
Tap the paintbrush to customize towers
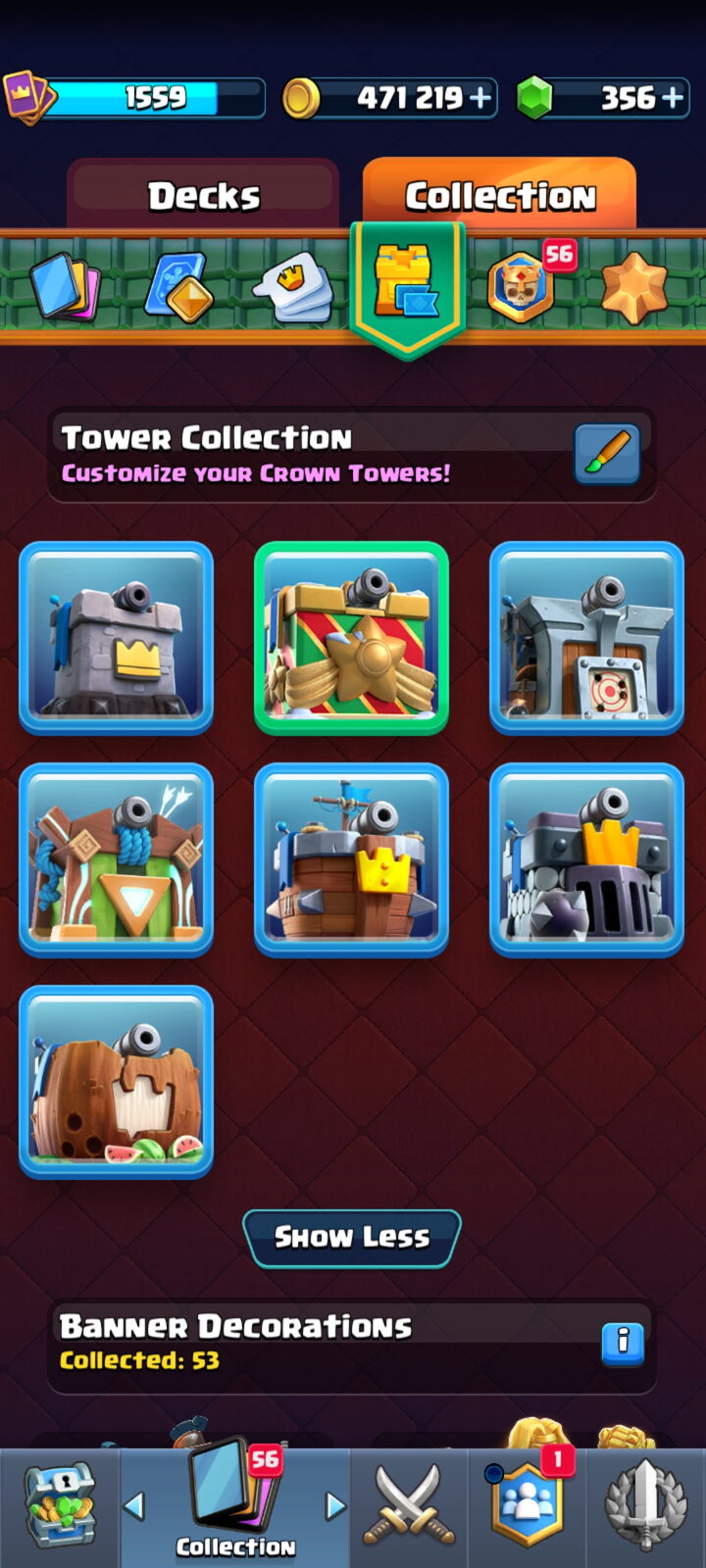pos(607,454)
